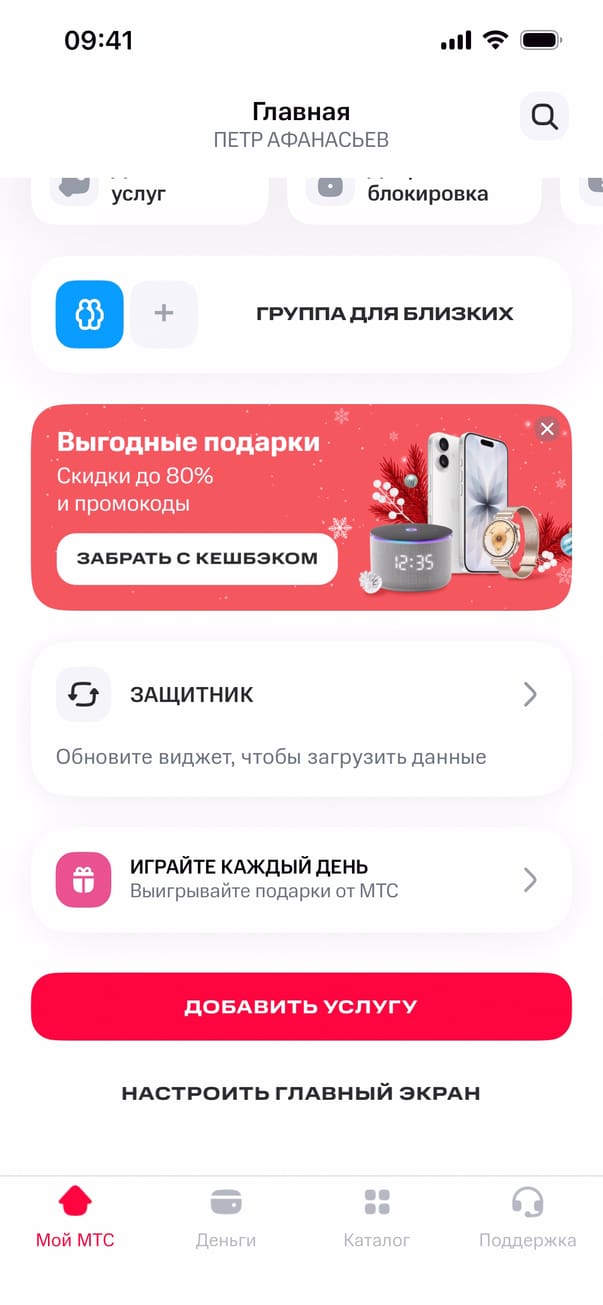Open the Защитник widget
This screenshot has height=1305, width=603.
pyautogui.click(x=301, y=695)
